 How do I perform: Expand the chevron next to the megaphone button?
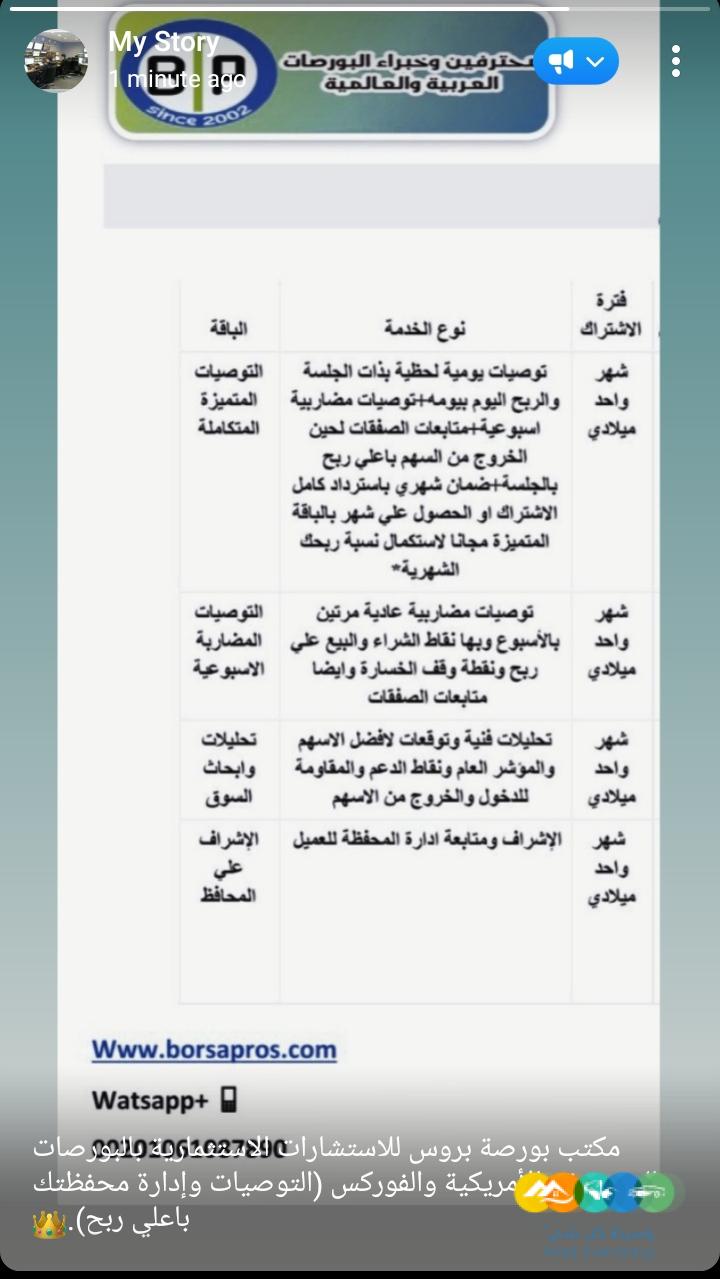click(594, 60)
